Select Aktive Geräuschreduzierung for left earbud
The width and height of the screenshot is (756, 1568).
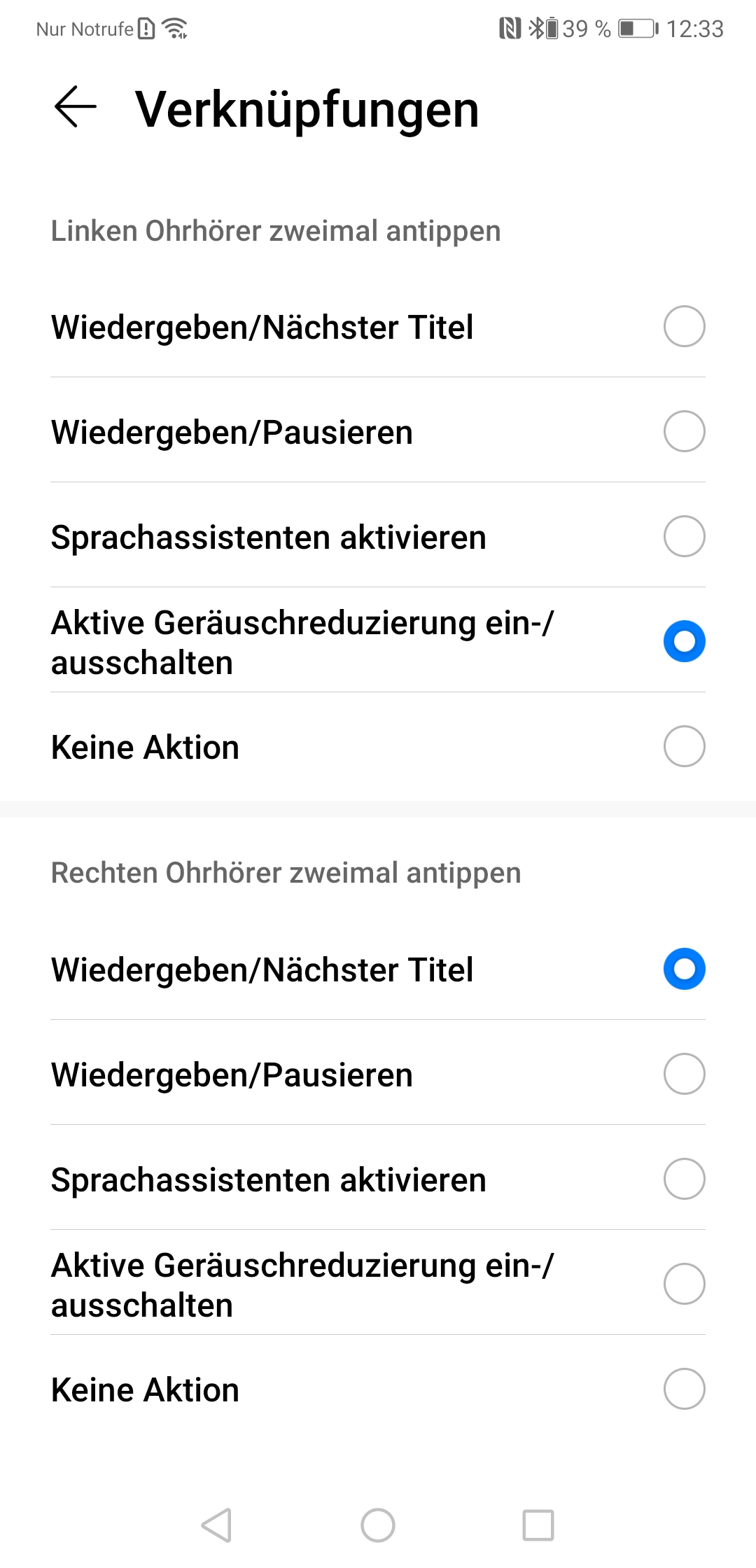tap(683, 641)
